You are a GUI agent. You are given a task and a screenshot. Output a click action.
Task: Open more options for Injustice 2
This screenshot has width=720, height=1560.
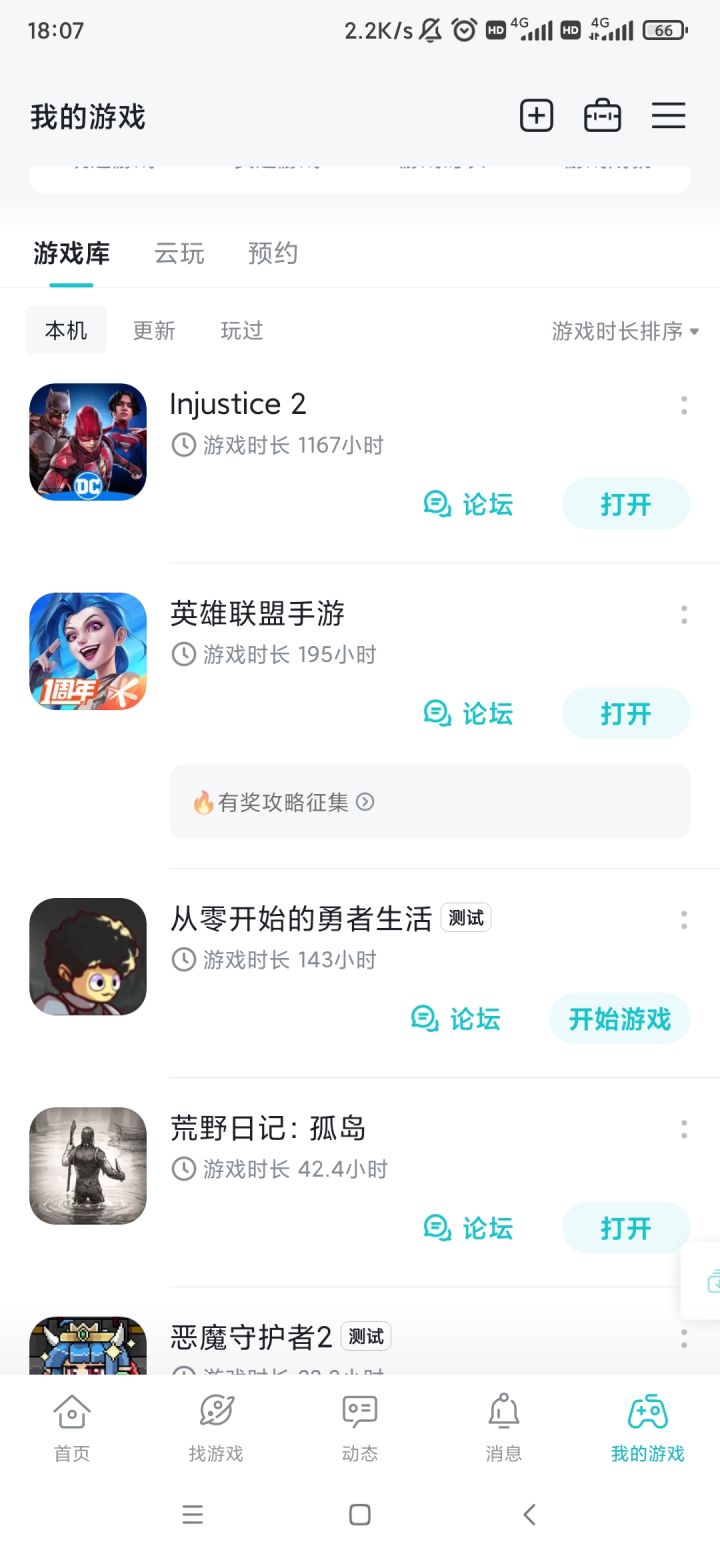684,405
